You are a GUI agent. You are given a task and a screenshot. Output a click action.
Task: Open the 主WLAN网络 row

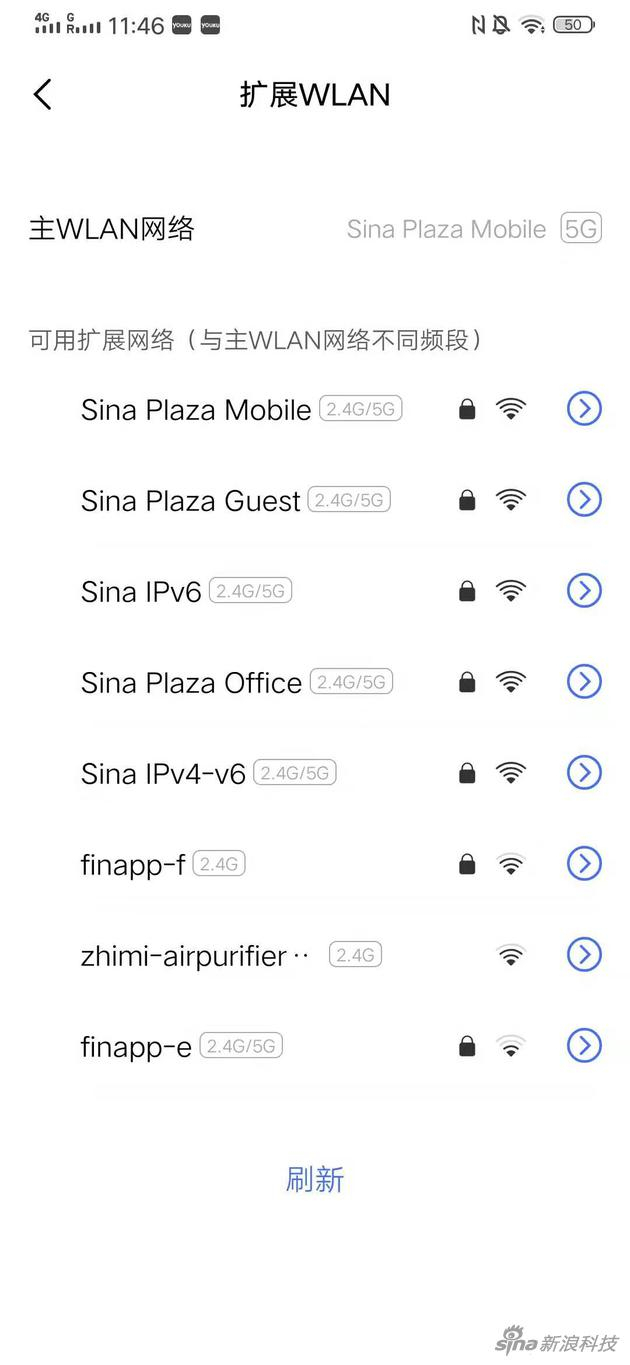pyautogui.click(x=315, y=229)
